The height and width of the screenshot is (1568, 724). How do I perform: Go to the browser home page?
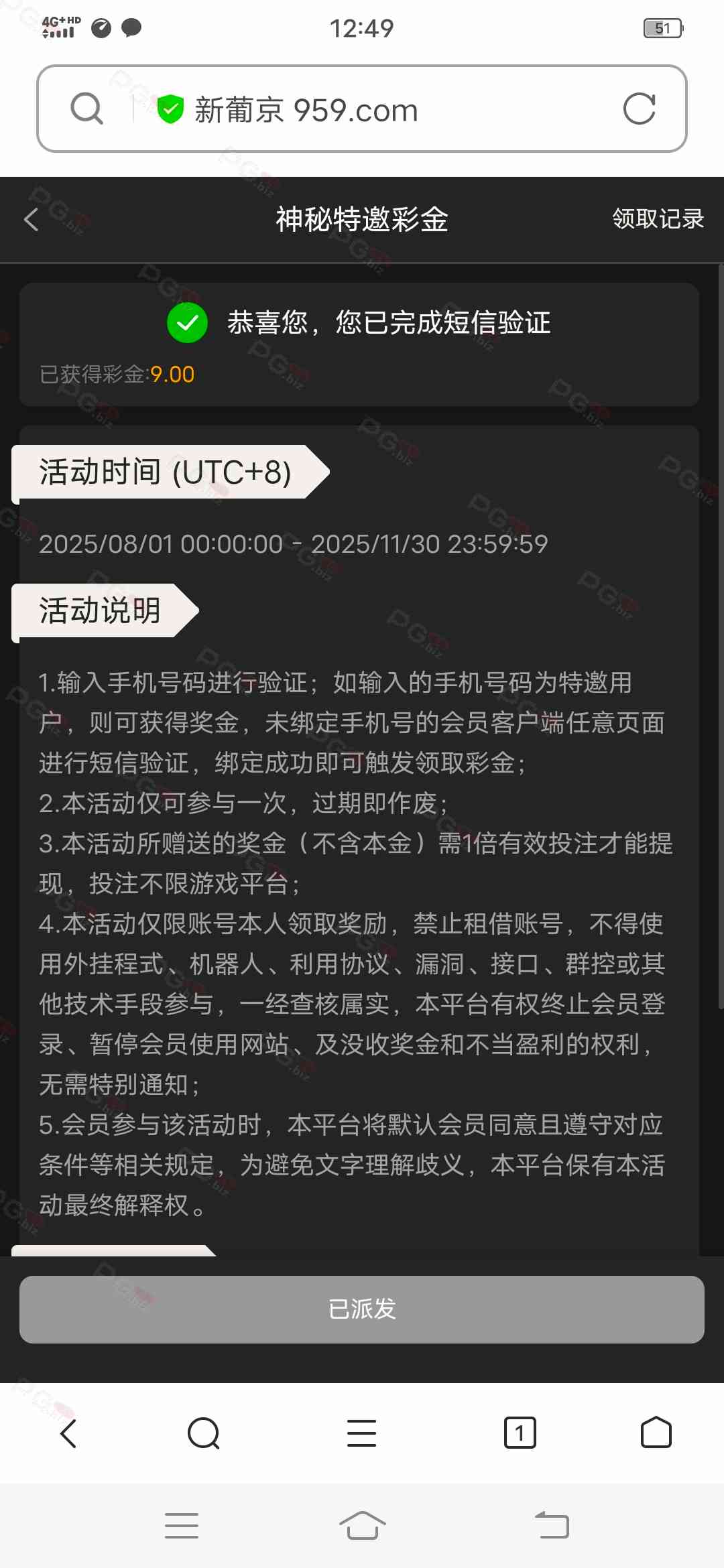coord(656,1433)
